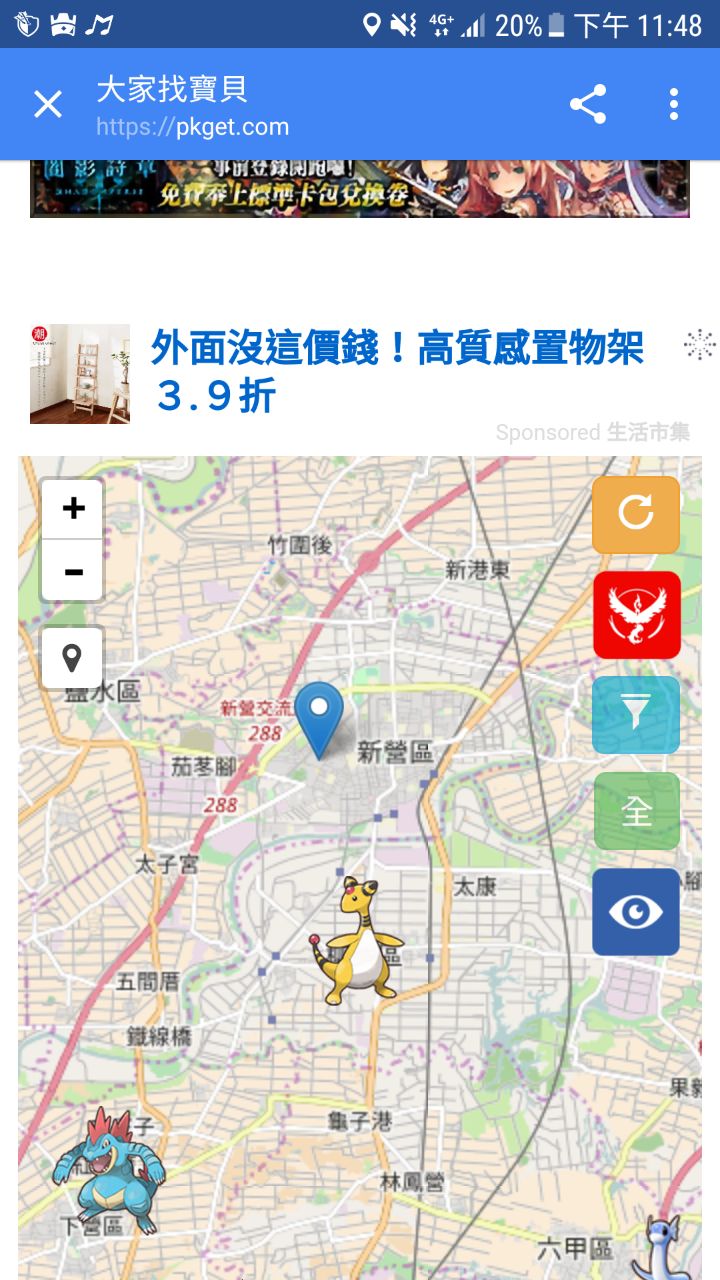Tap the green 全 button
Screen dimensions: 720x1280
pyautogui.click(x=636, y=811)
